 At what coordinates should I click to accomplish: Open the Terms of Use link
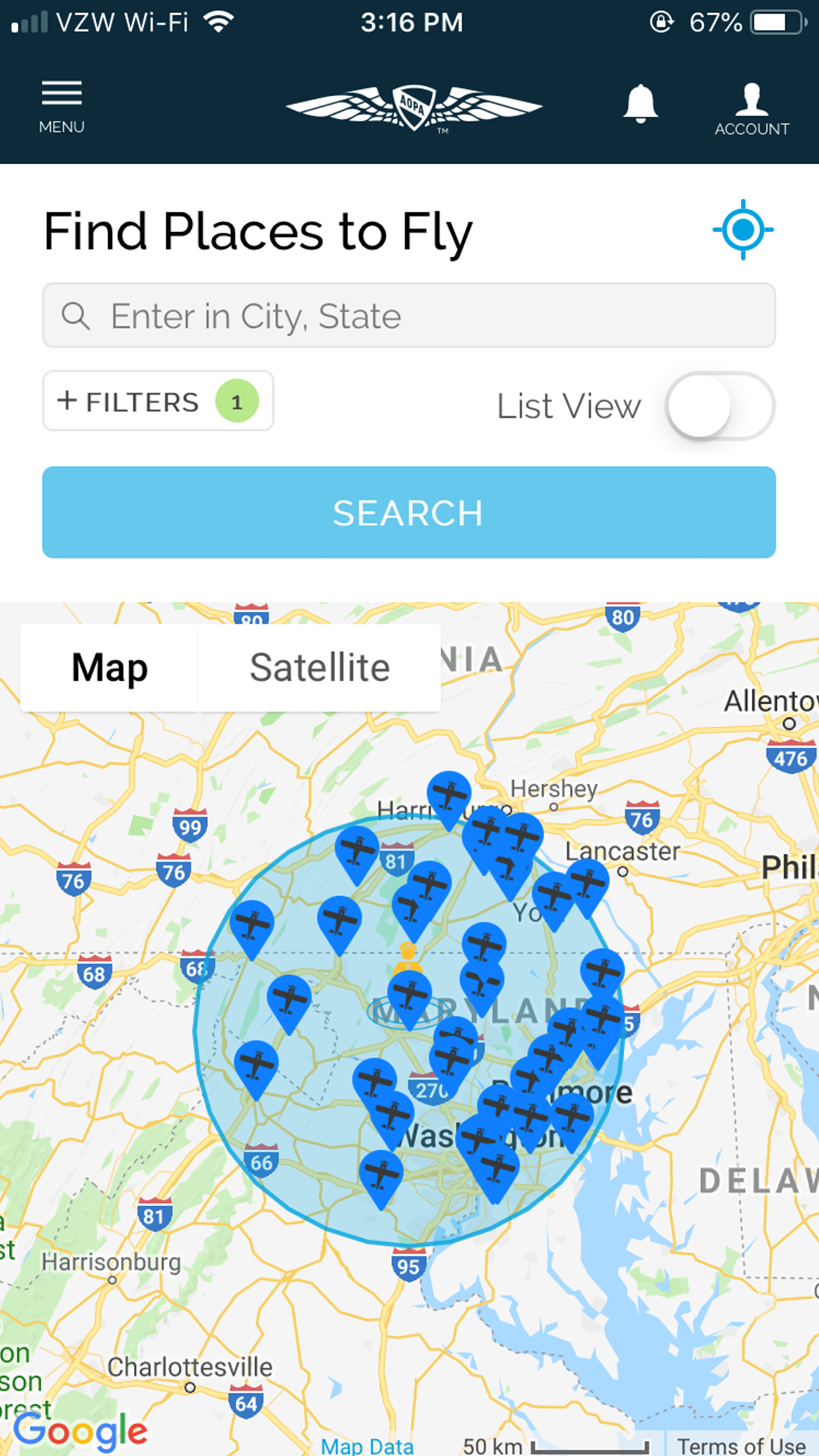(x=741, y=1445)
